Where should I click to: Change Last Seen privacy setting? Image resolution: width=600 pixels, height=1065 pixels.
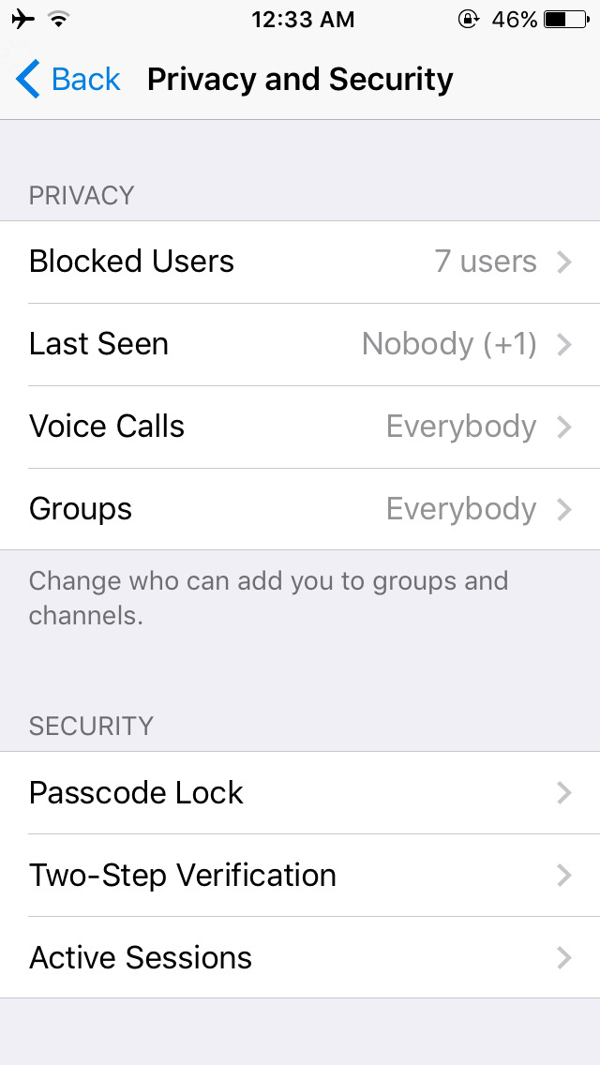tap(300, 344)
